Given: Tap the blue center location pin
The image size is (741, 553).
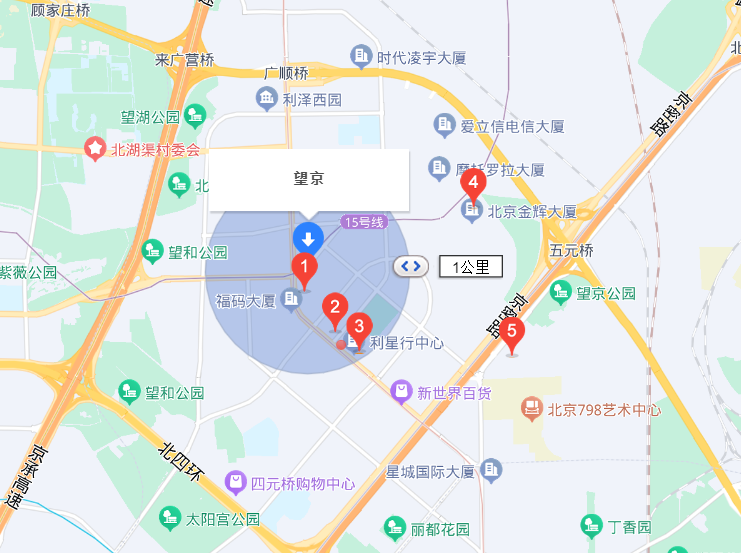Looking at the screenshot, I should (x=308, y=239).
